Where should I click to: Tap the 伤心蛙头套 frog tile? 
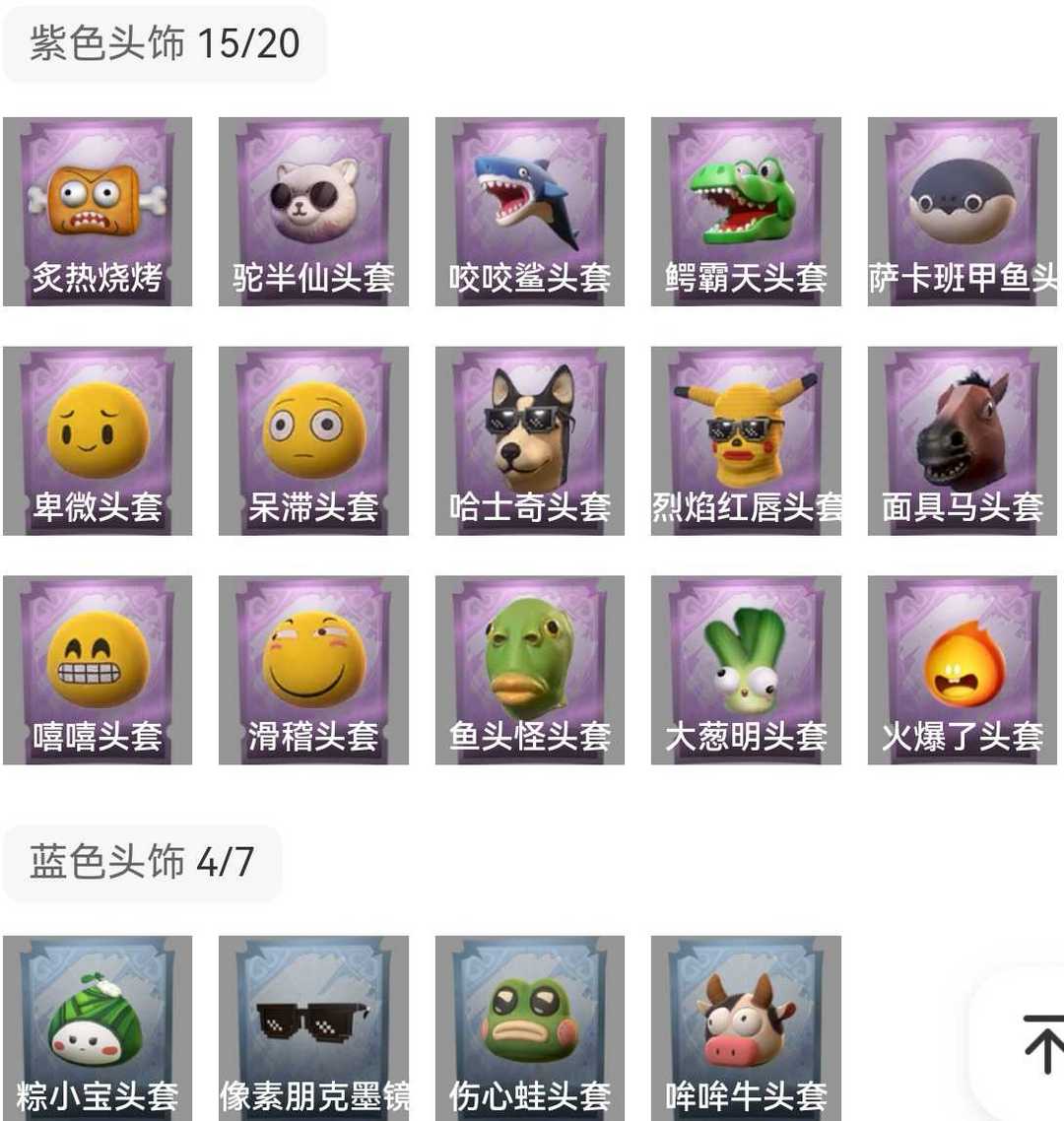point(530,1028)
